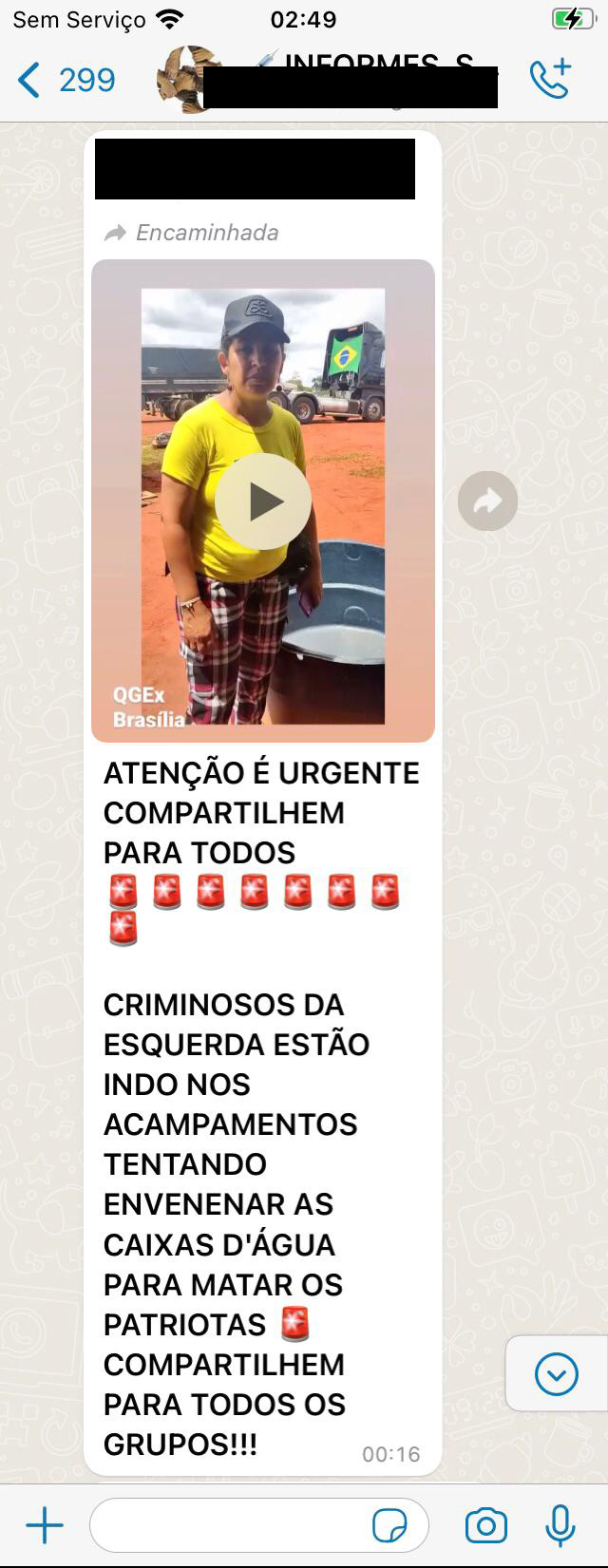608x1568 pixels.
Task: Open the sticker picker
Action: point(389,1525)
